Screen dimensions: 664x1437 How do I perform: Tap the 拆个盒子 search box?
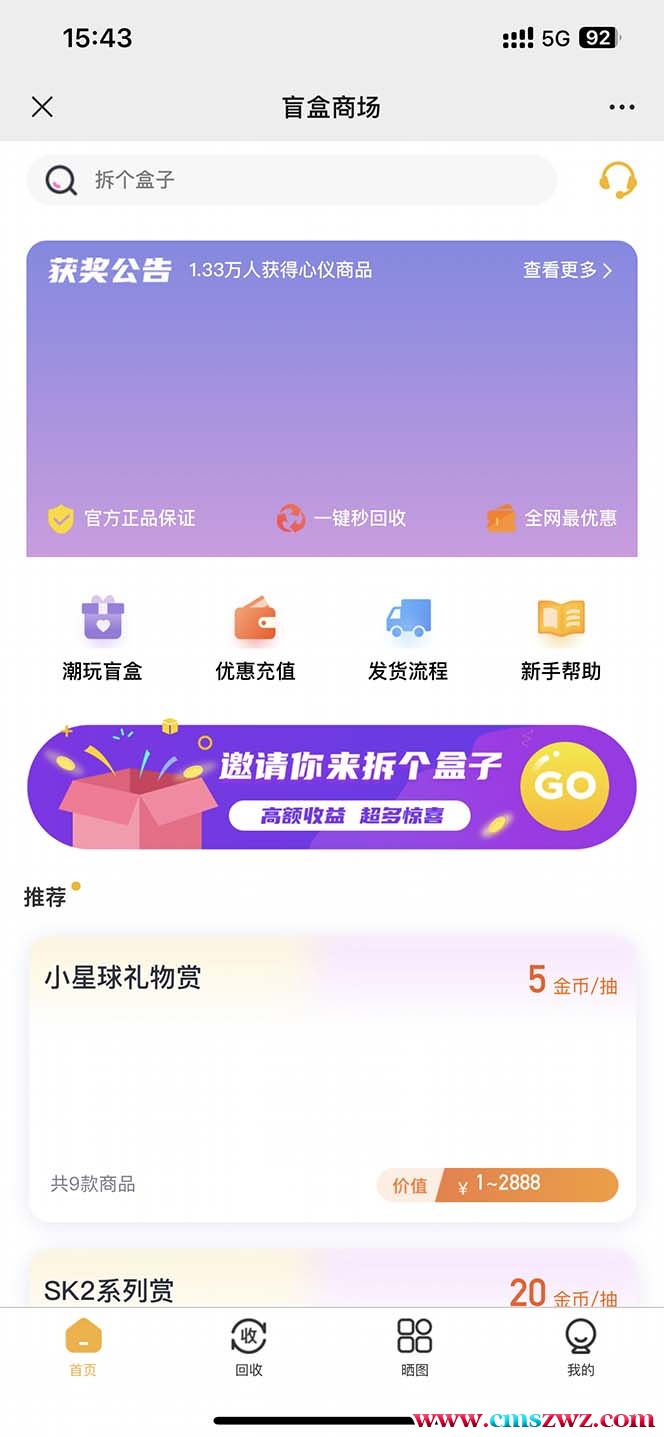point(291,180)
